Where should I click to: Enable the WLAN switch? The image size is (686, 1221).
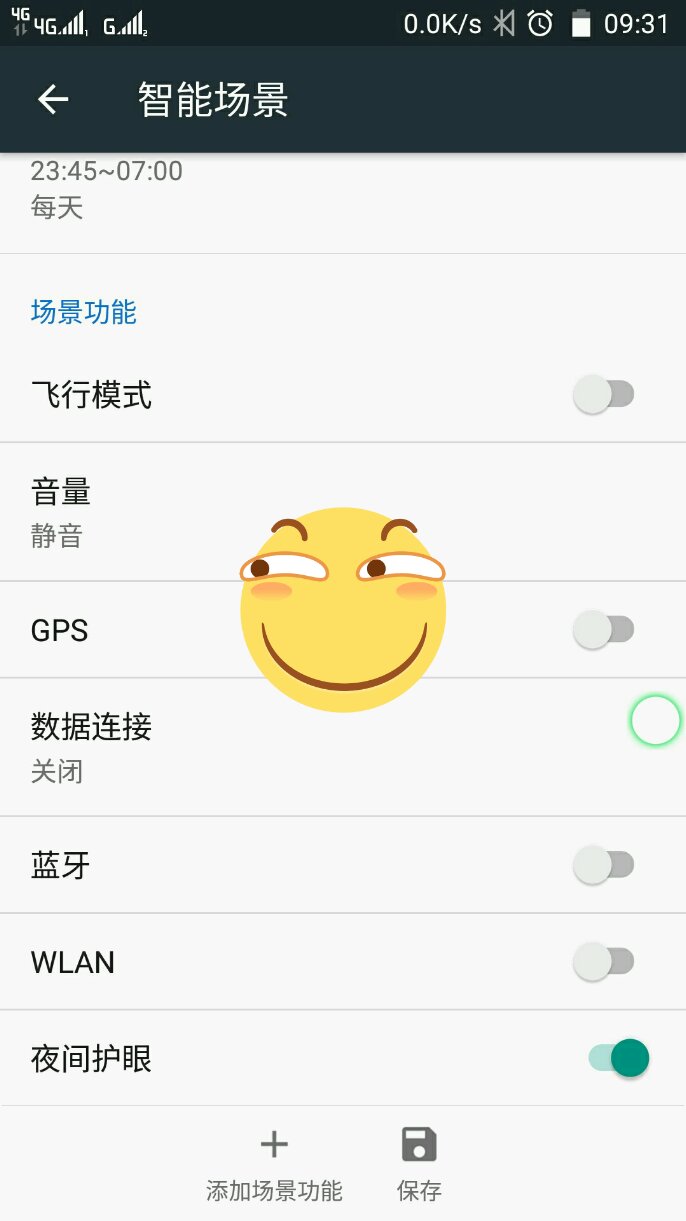[x=604, y=962]
